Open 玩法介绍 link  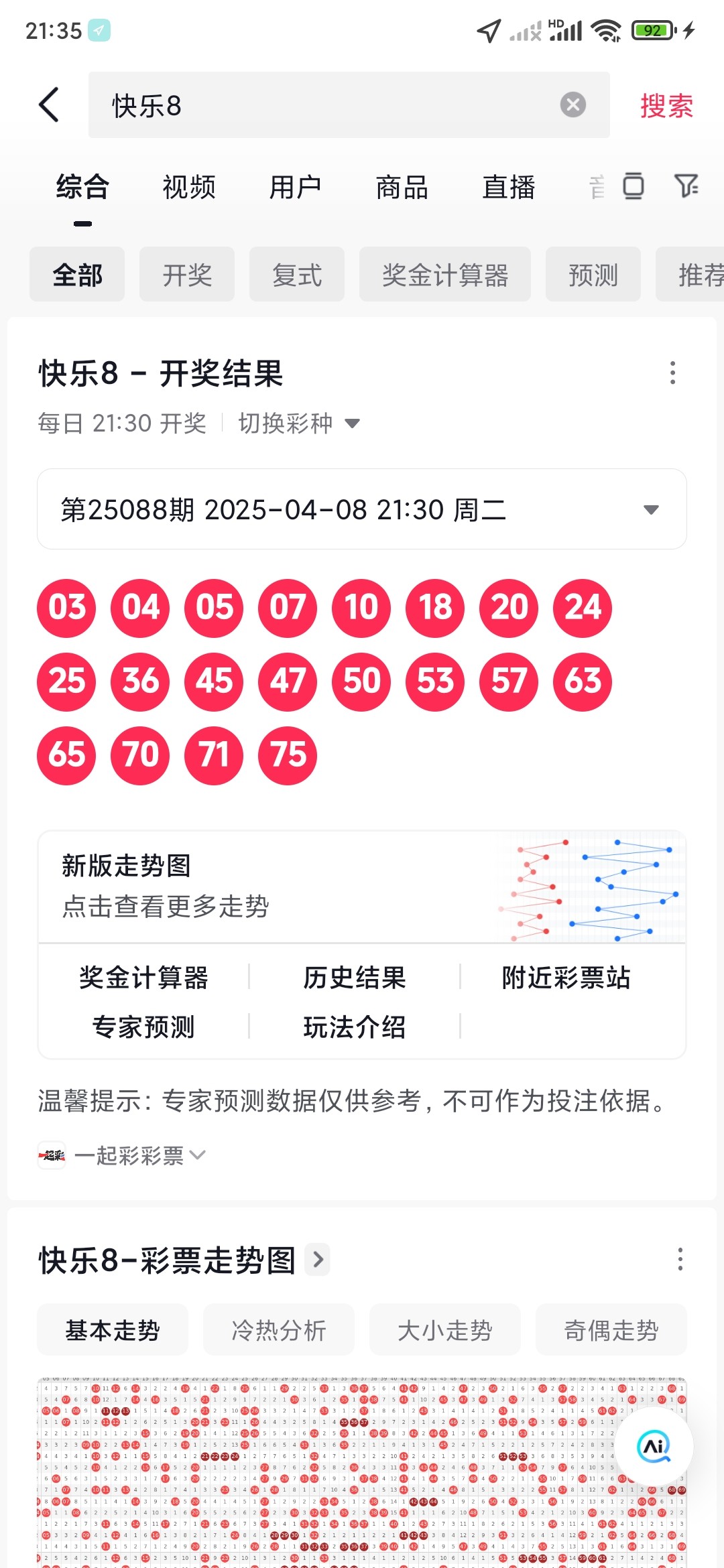pyautogui.click(x=355, y=1027)
